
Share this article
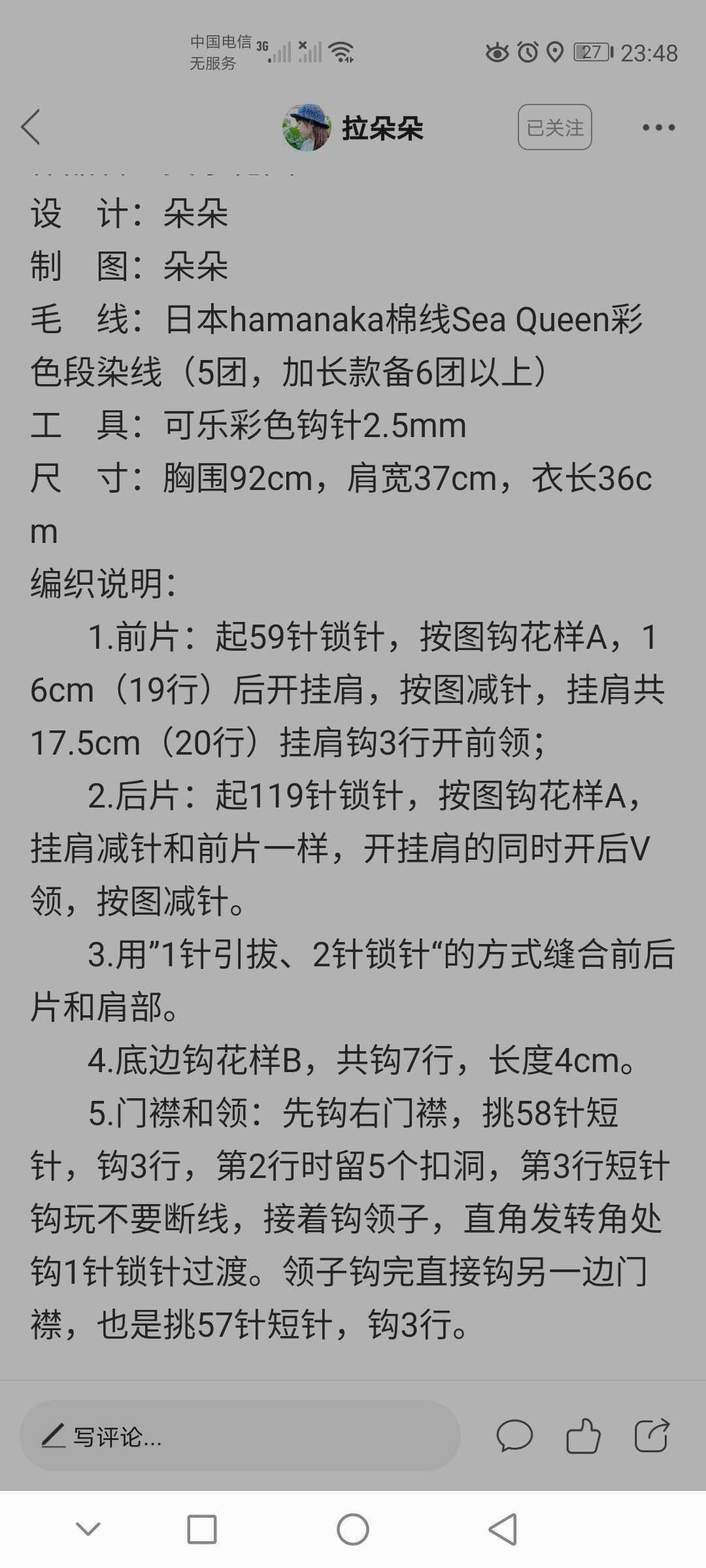click(x=652, y=1435)
